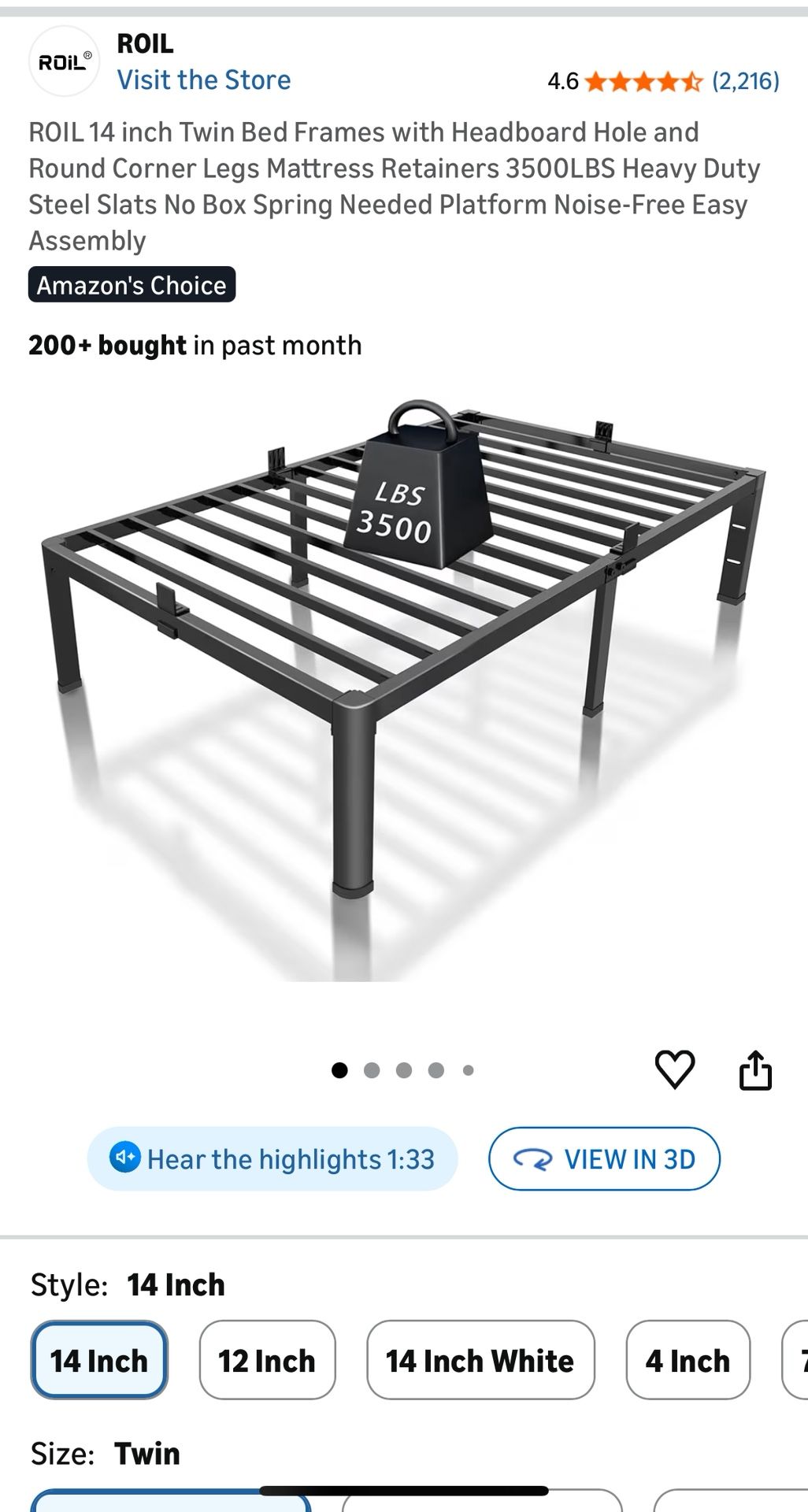Select the 12 Inch style option

266,1360
